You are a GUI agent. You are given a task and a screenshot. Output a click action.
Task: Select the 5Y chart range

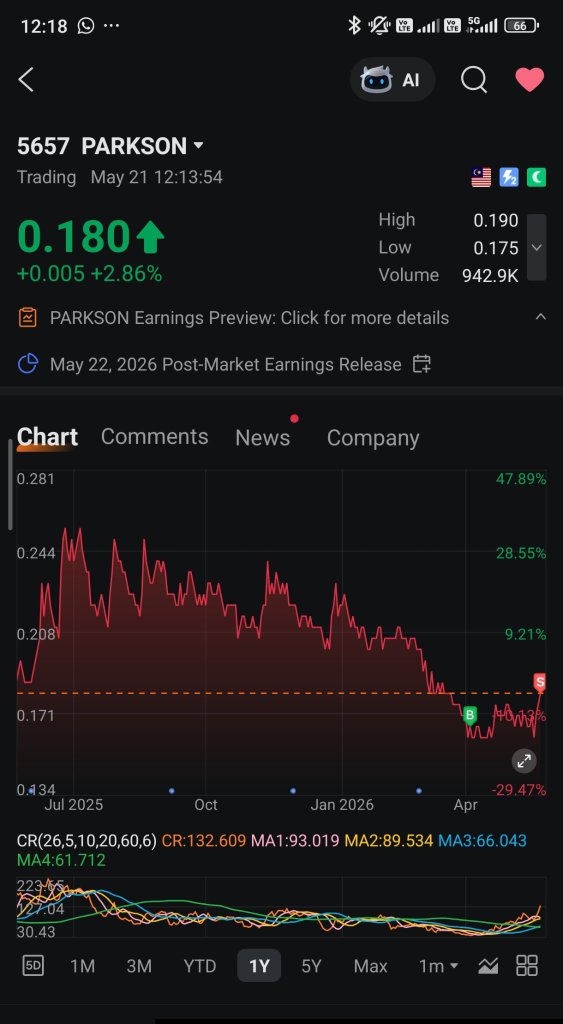click(x=311, y=966)
